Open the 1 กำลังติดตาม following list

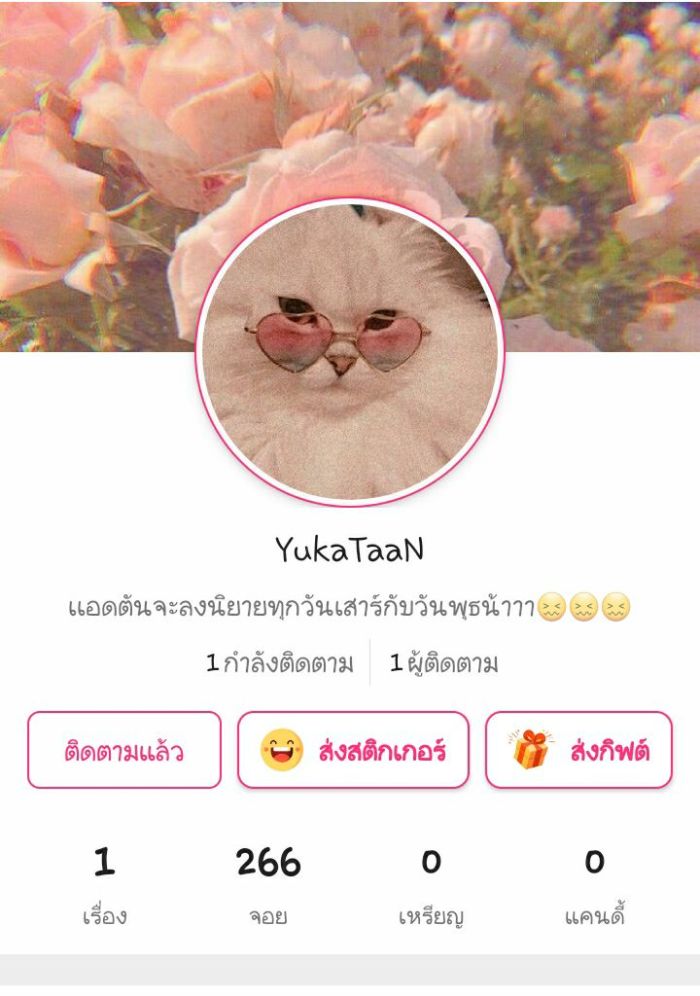tap(280, 663)
